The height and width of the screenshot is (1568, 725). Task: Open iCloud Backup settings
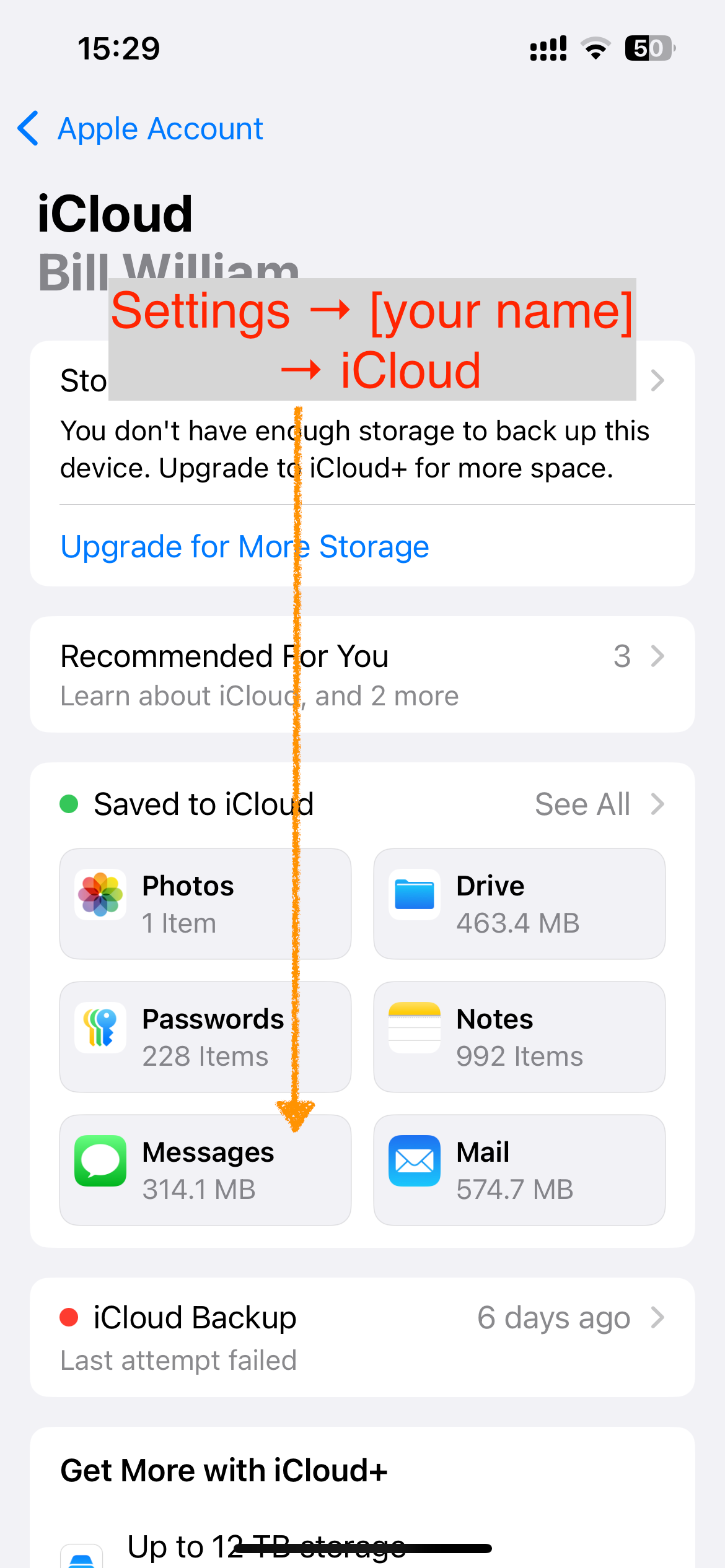click(362, 1337)
